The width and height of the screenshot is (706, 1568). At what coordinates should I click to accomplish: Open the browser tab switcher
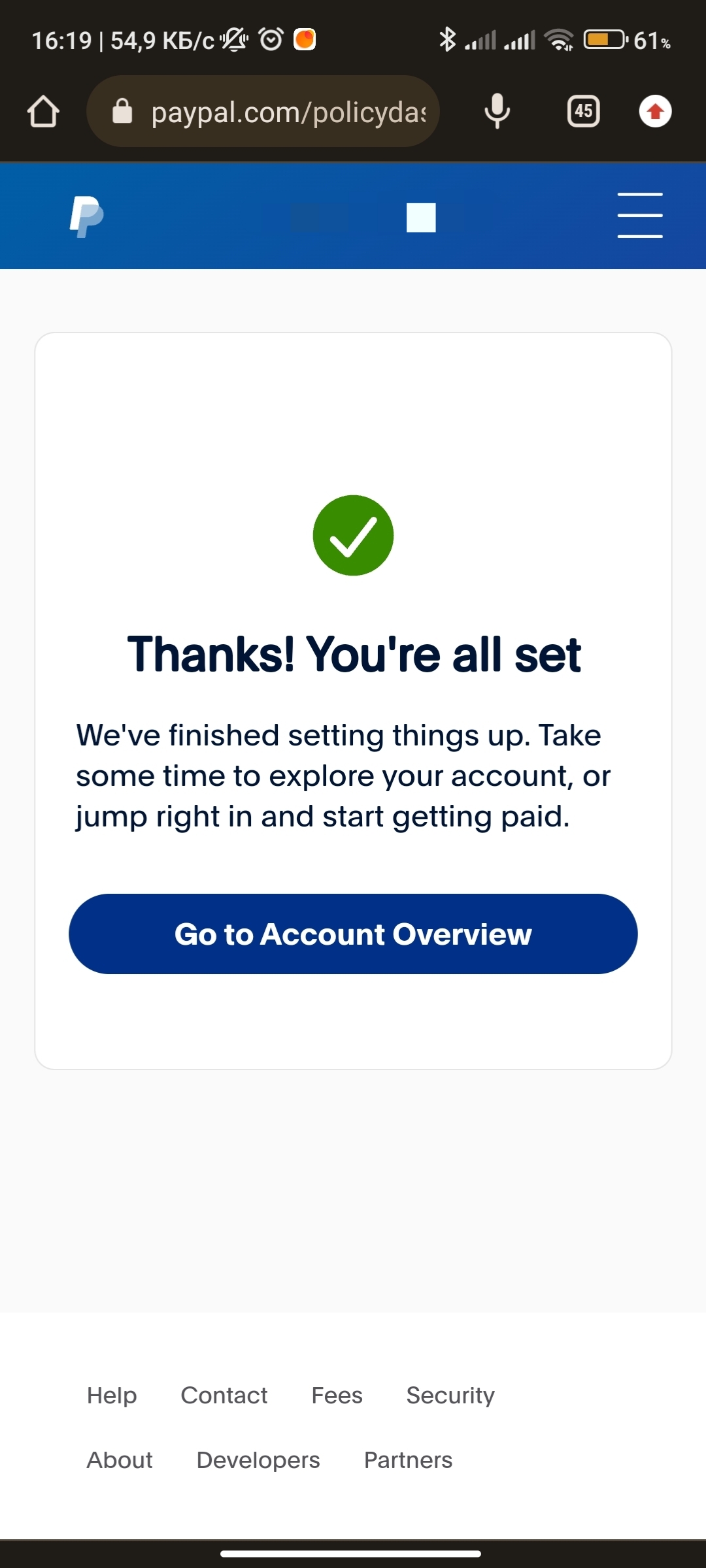(x=583, y=112)
